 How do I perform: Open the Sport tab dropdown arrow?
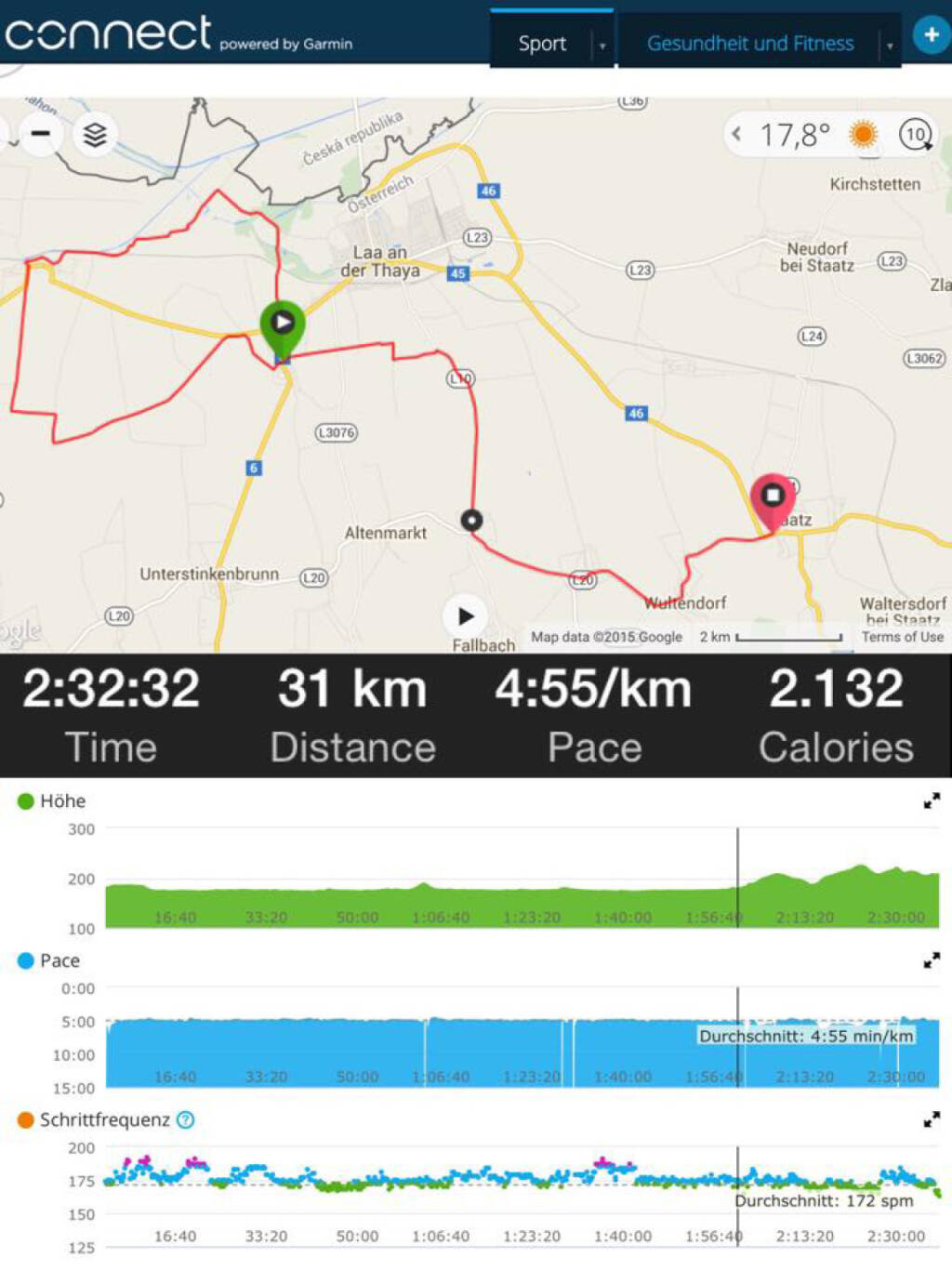(x=602, y=45)
